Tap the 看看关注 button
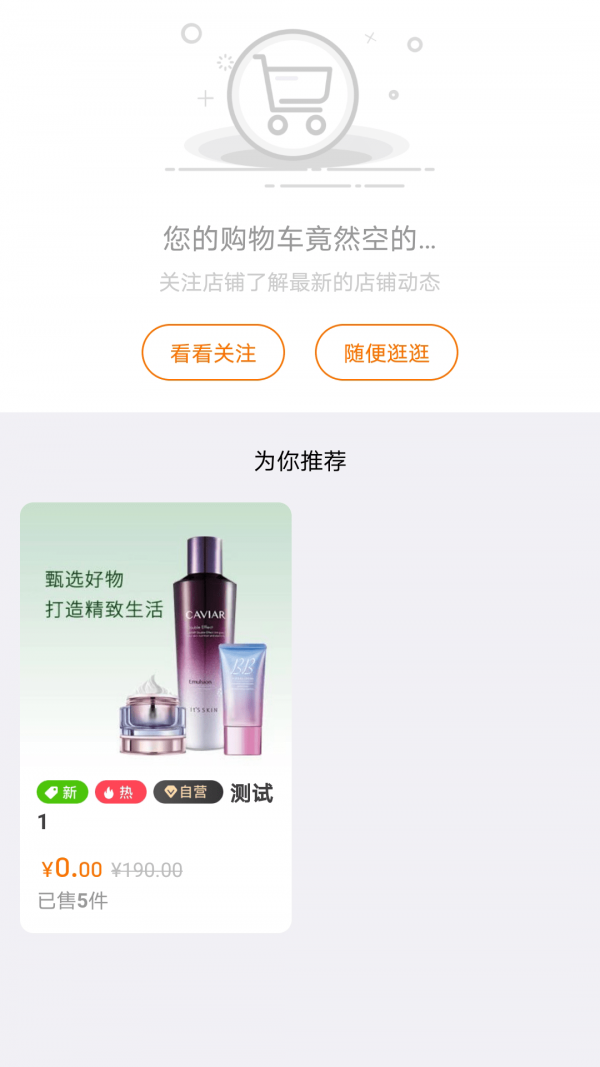This screenshot has width=600, height=1067. tap(213, 353)
